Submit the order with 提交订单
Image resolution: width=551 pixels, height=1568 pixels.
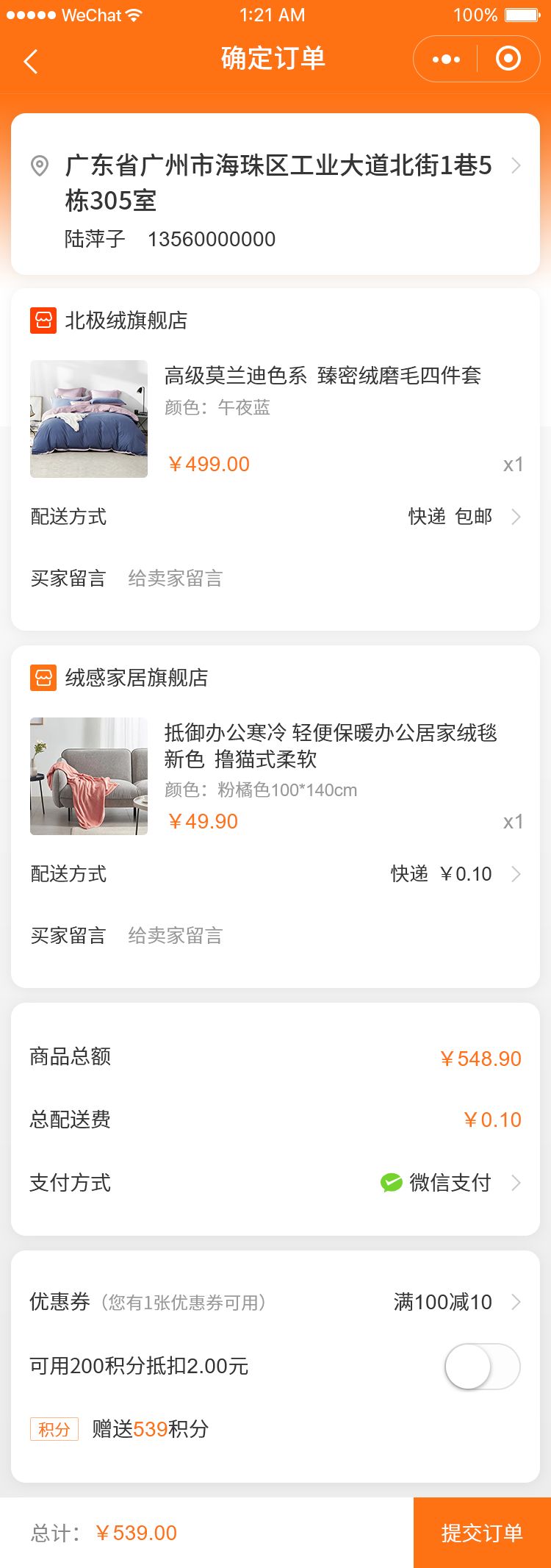pyautogui.click(x=482, y=1533)
